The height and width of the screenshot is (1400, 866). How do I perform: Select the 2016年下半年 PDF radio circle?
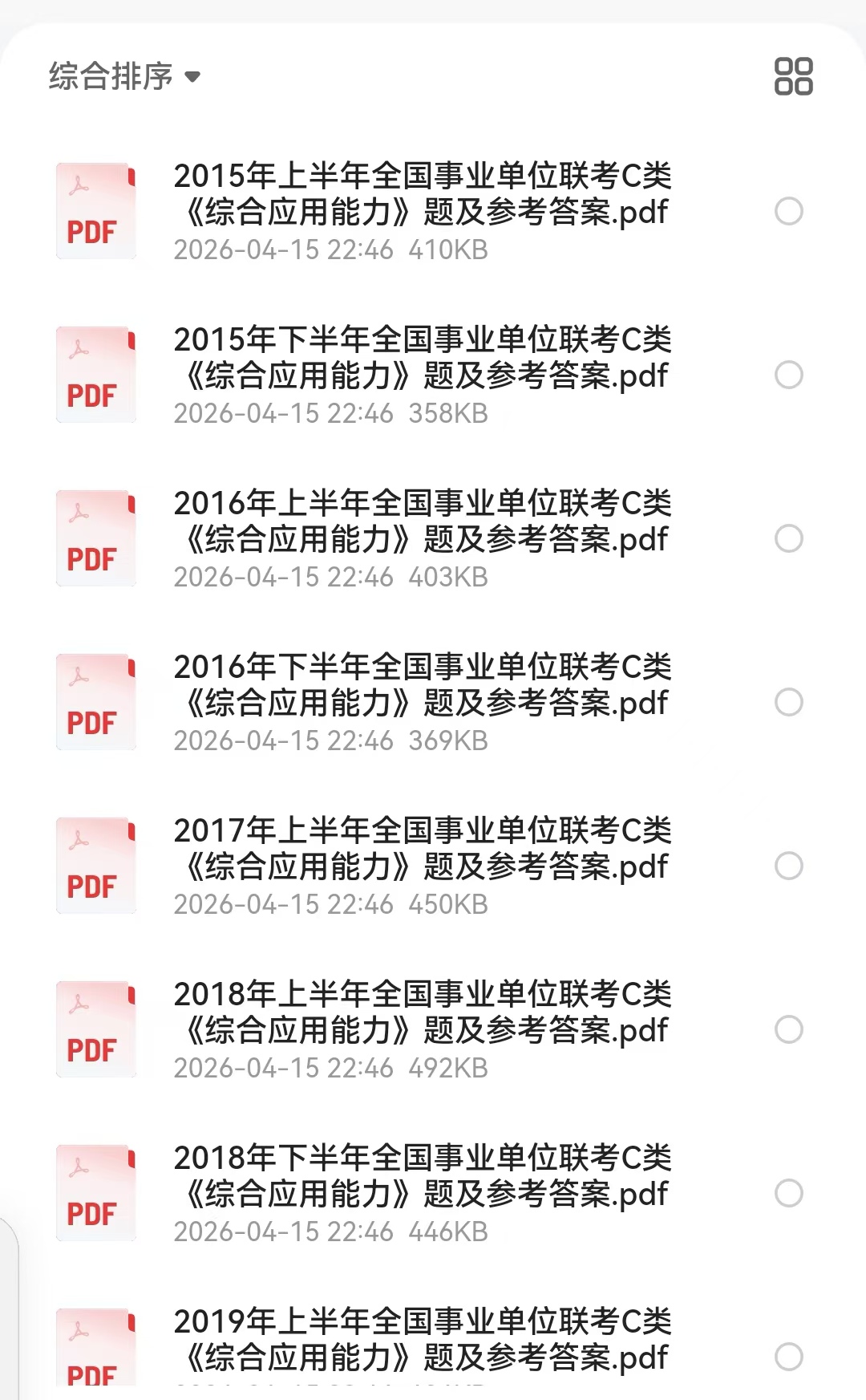789,703
